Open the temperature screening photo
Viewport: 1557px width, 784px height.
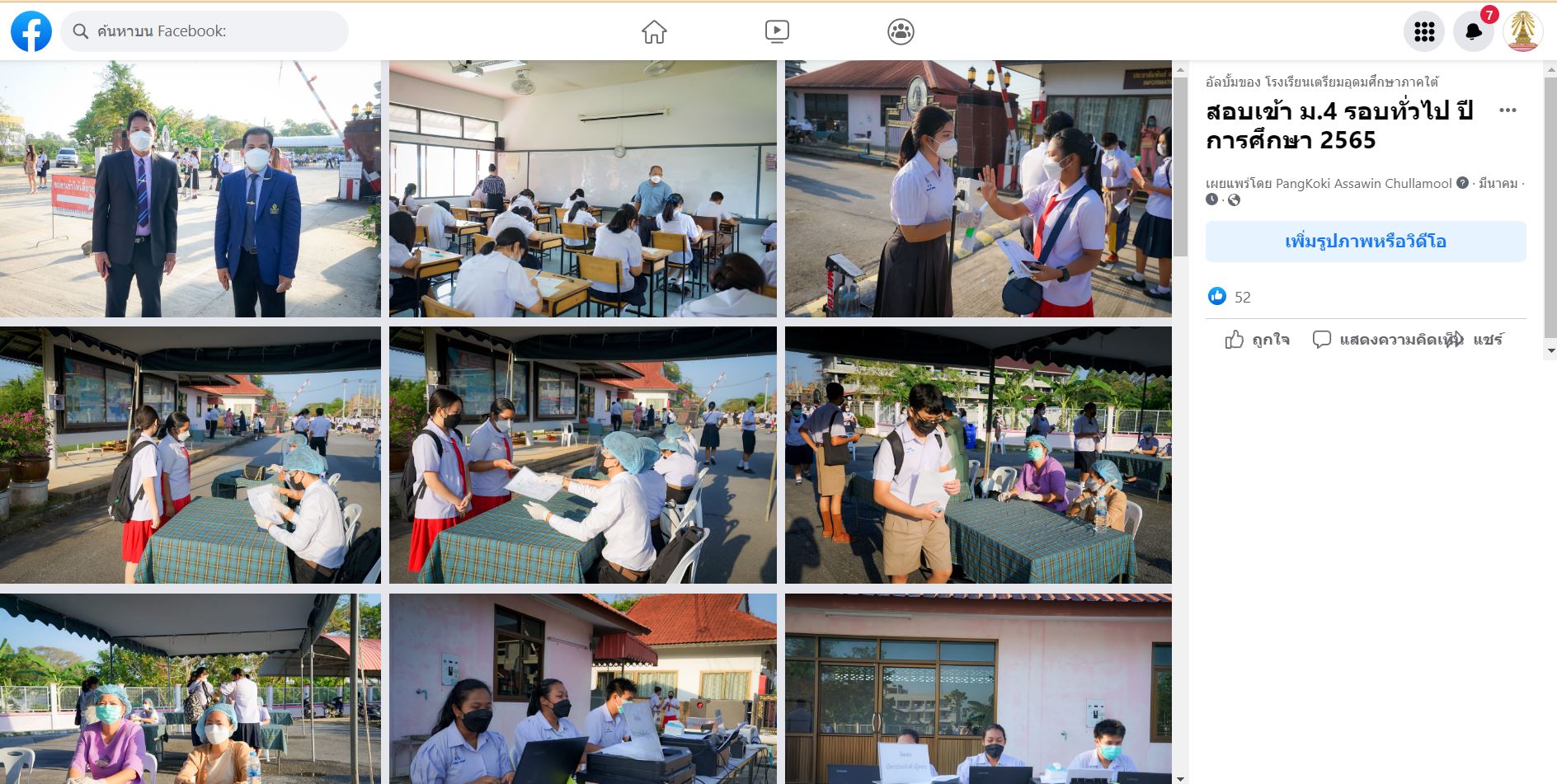978,189
